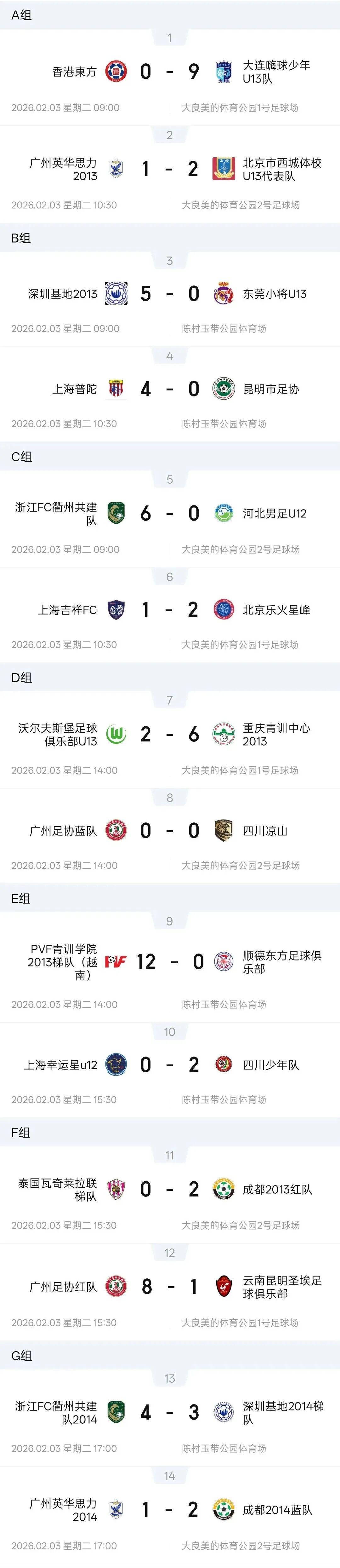Image resolution: width=340 pixels, height=1568 pixels.
Task: Open the 沃尔夫斯堡 vs 重庆青训中心2013 match
Action: [x=170, y=735]
